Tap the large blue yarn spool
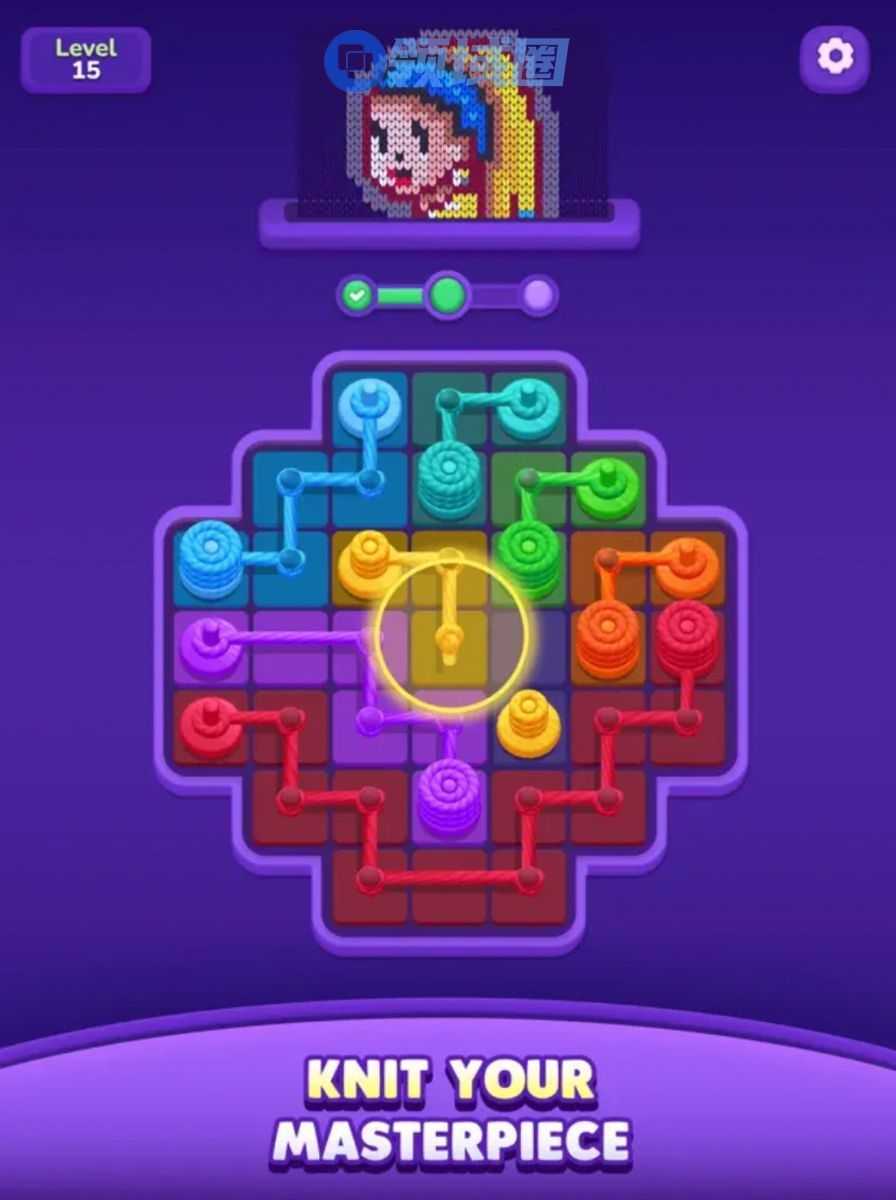Viewport: 896px width, 1200px height. click(211, 558)
